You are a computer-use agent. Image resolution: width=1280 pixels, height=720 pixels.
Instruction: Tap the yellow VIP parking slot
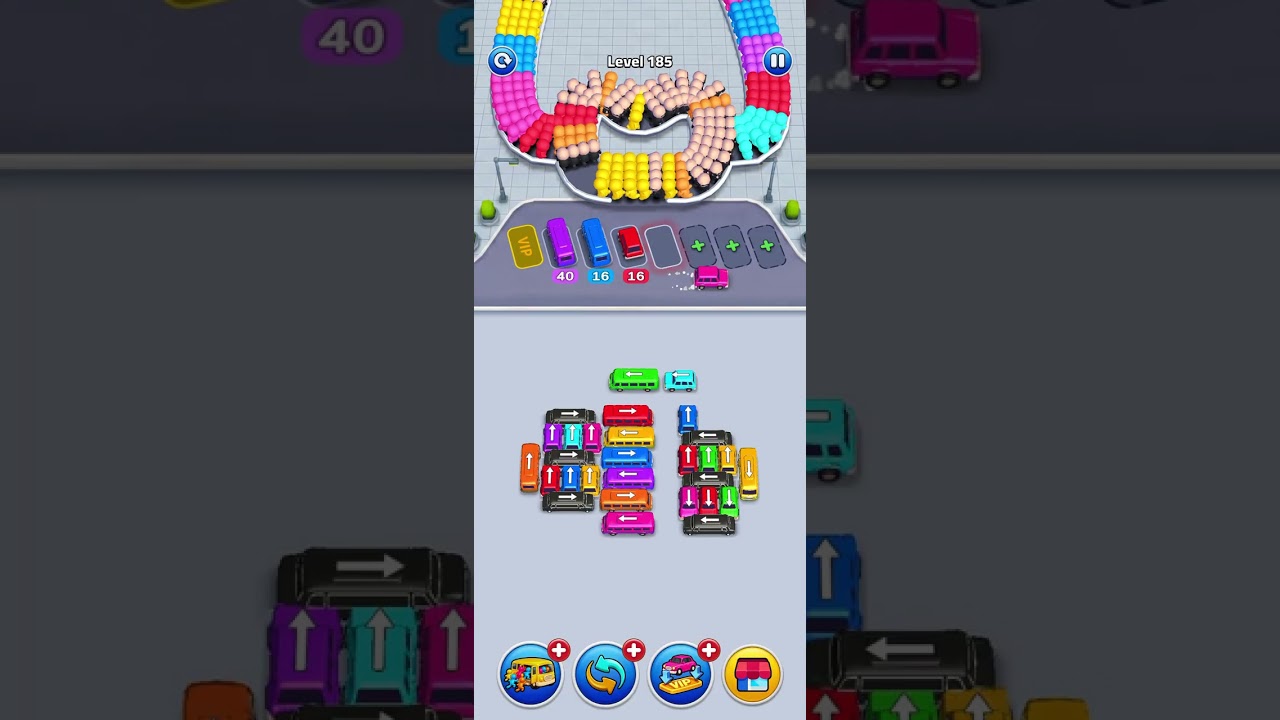525,246
